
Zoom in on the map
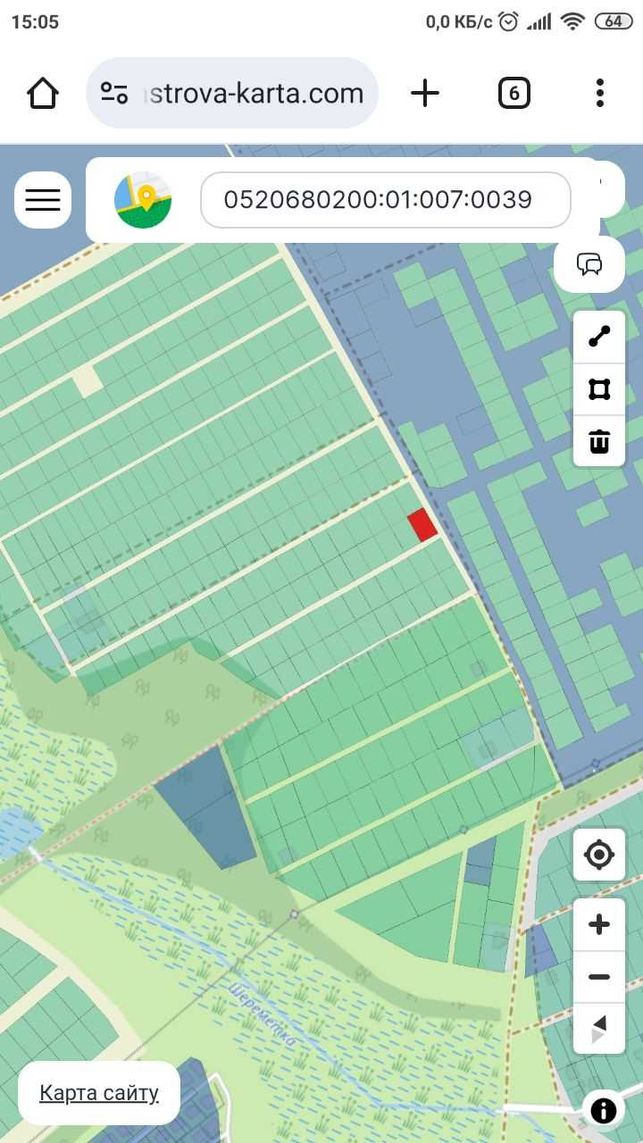pos(599,925)
